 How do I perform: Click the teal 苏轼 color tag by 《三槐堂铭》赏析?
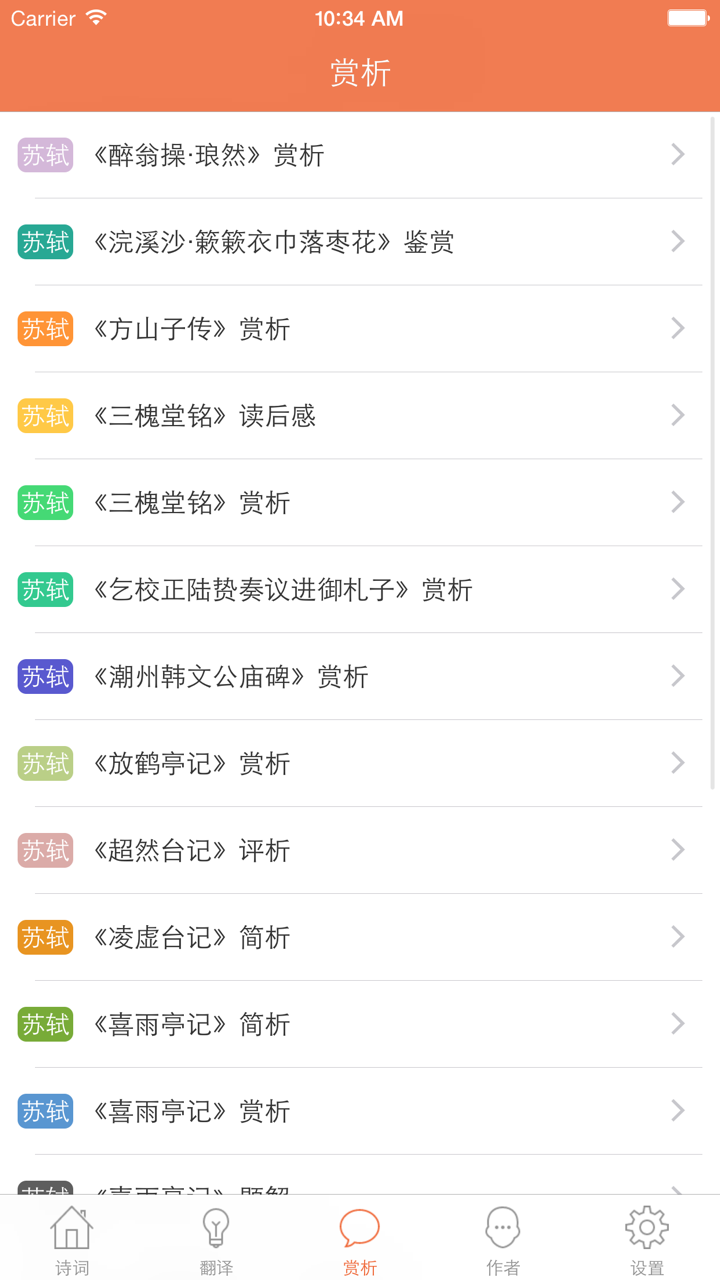44,503
